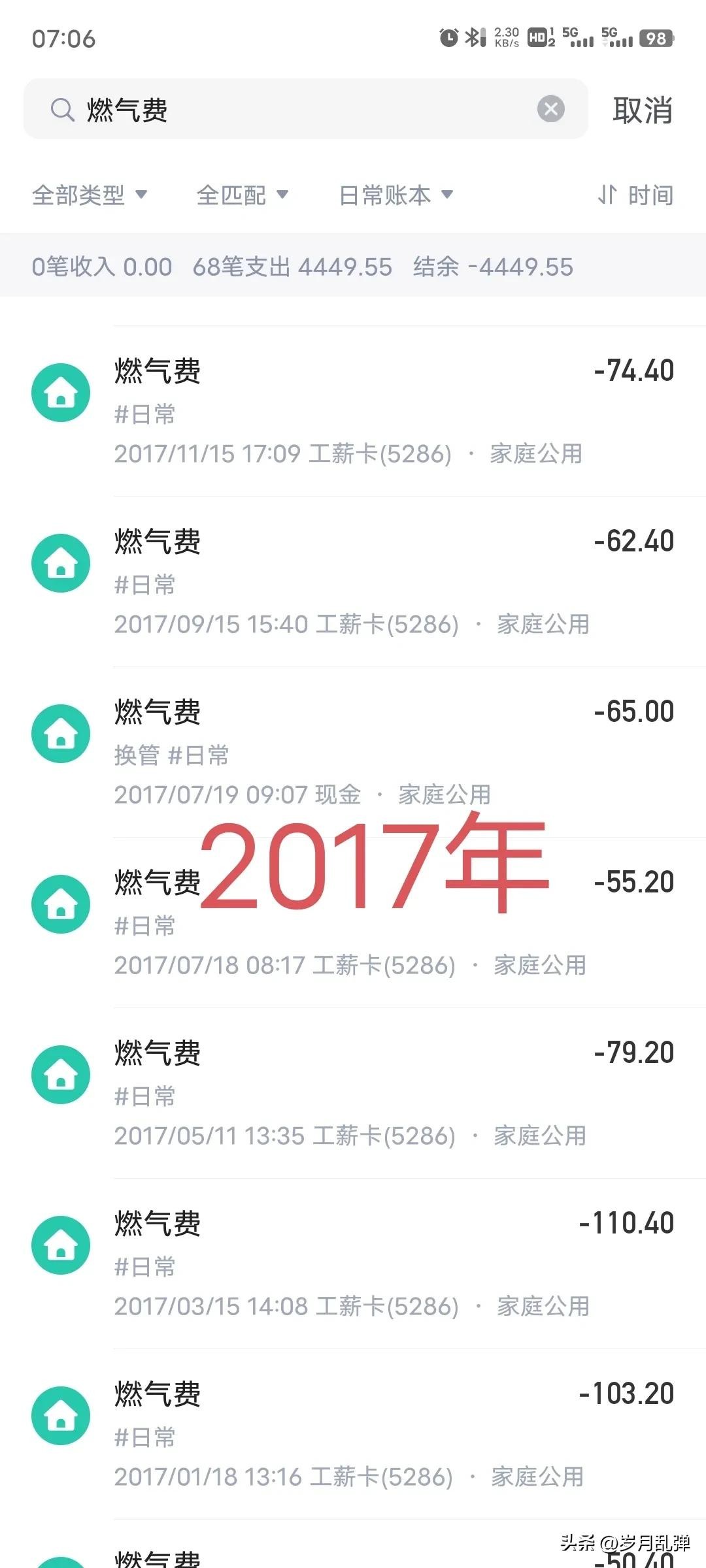
Task: View the 换管 record of -65.00
Action: point(392,752)
